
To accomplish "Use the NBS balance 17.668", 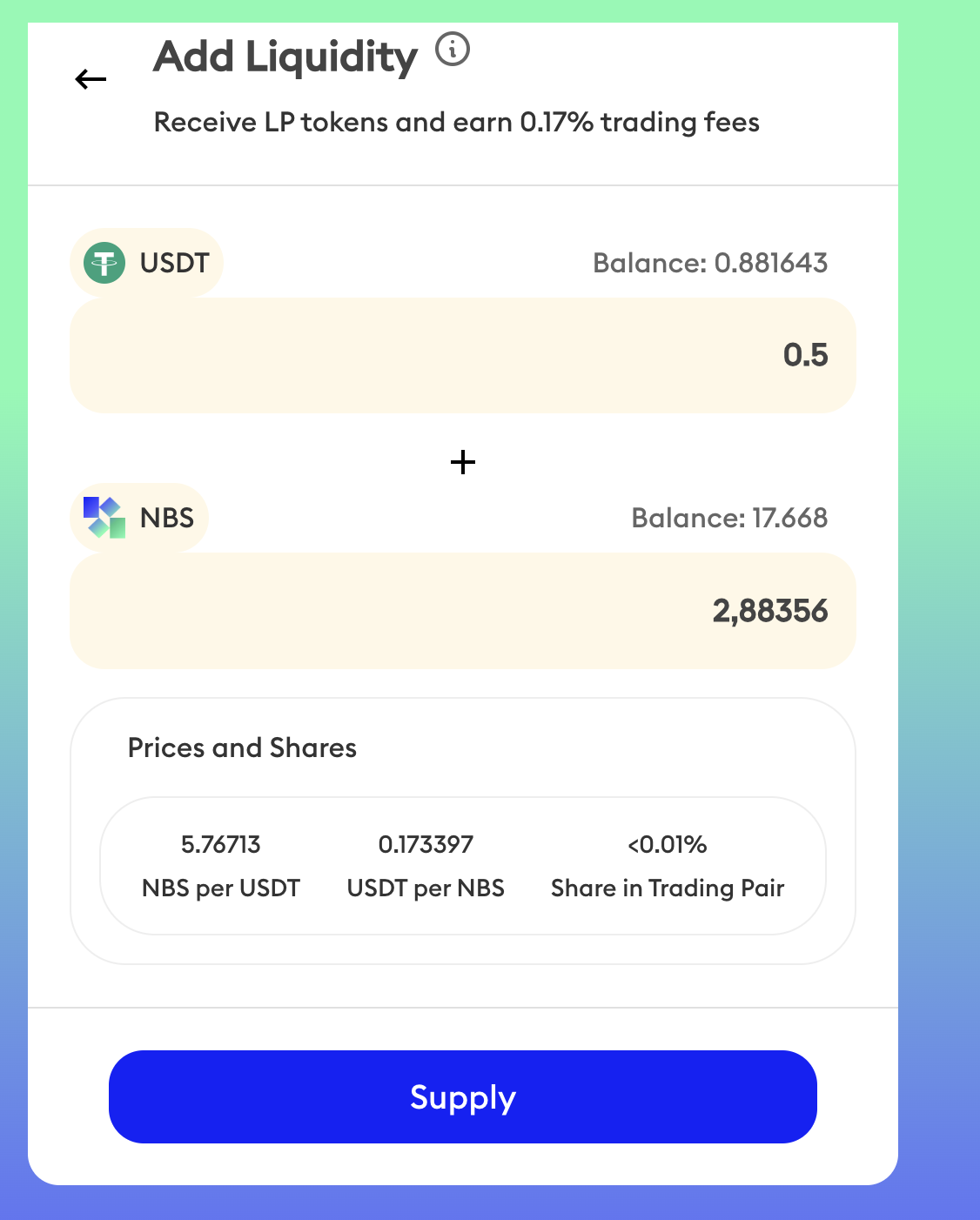I will (x=729, y=518).
